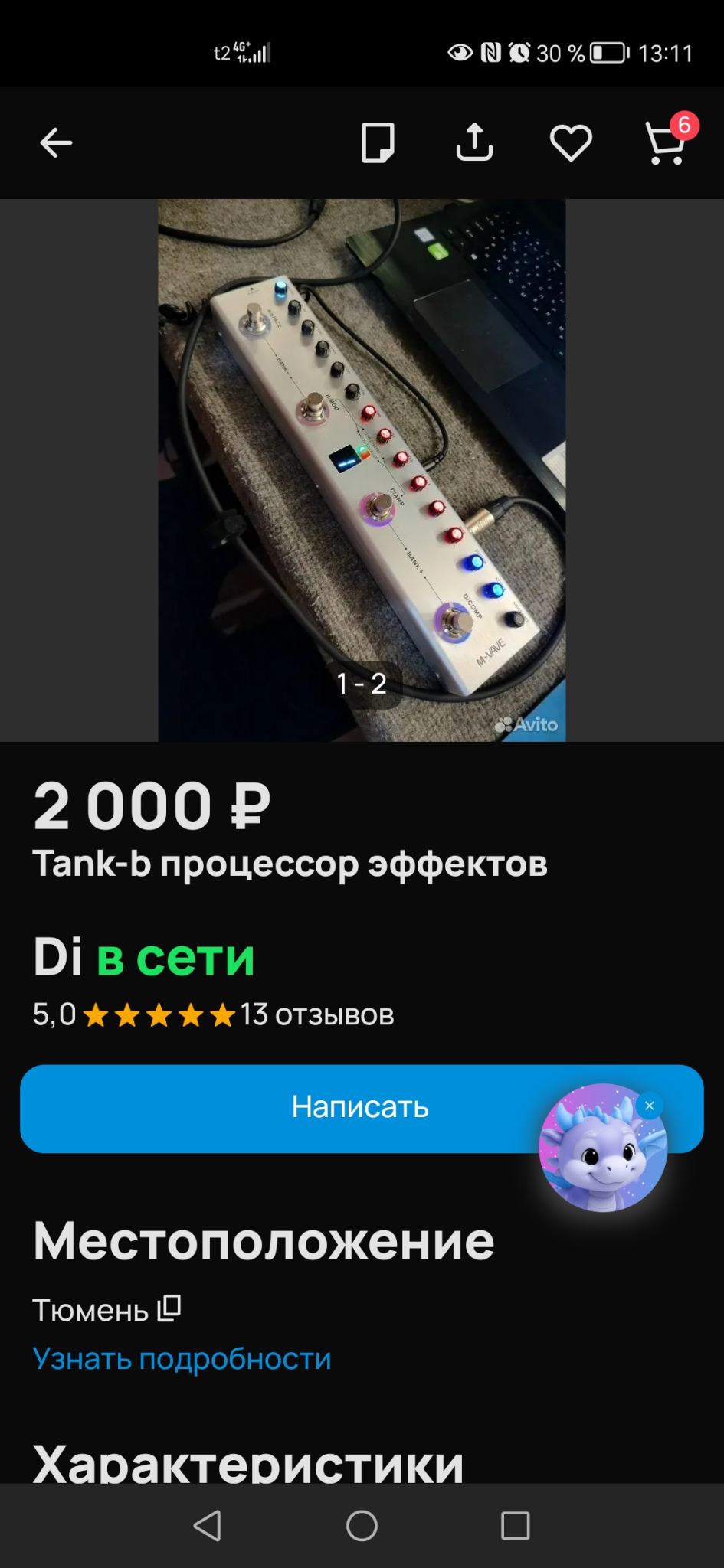The image size is (724, 1568).
Task: View the seller's 13 отзывов
Action: coord(316,1014)
